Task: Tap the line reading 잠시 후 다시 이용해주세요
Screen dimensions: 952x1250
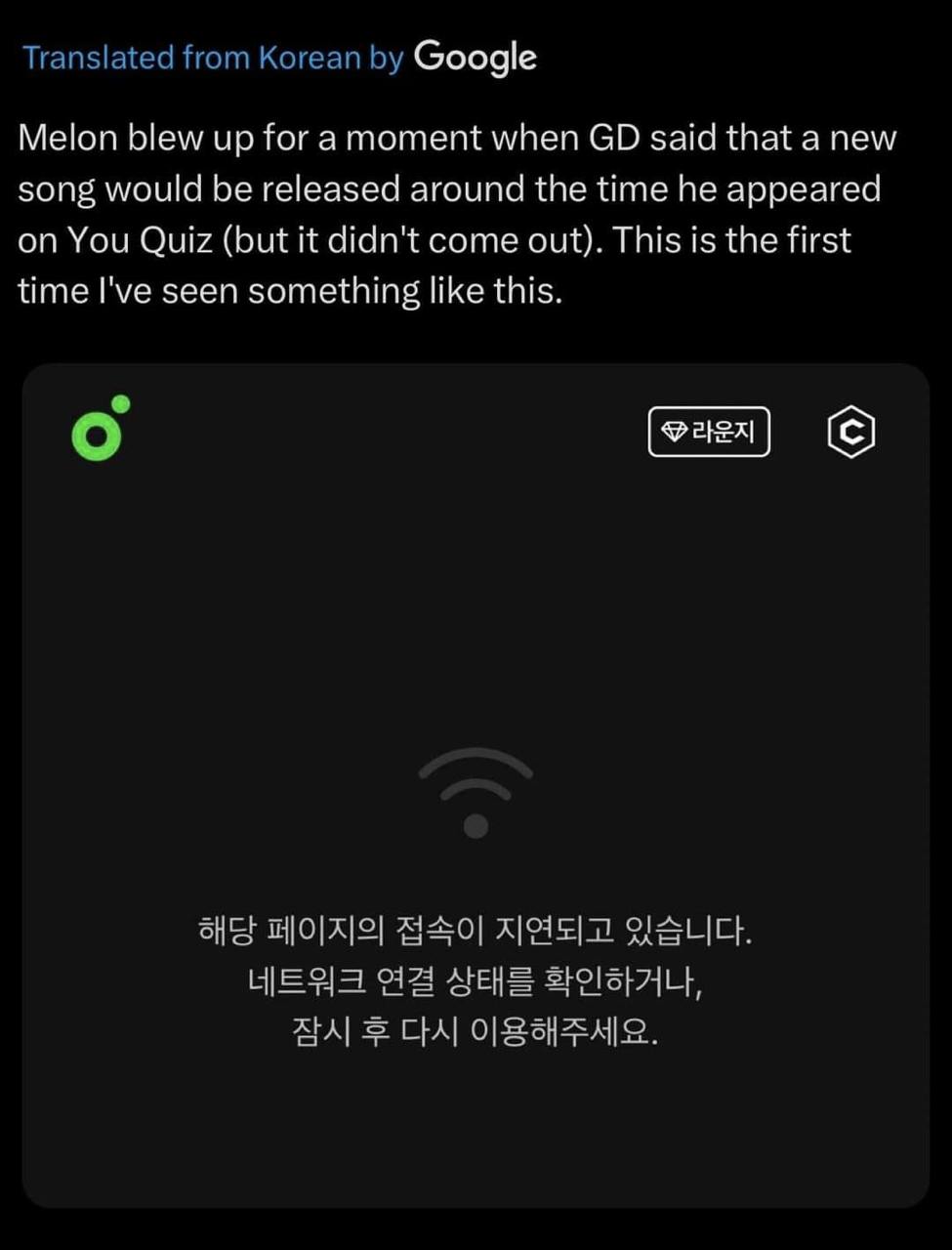Action: pyautogui.click(x=476, y=1032)
